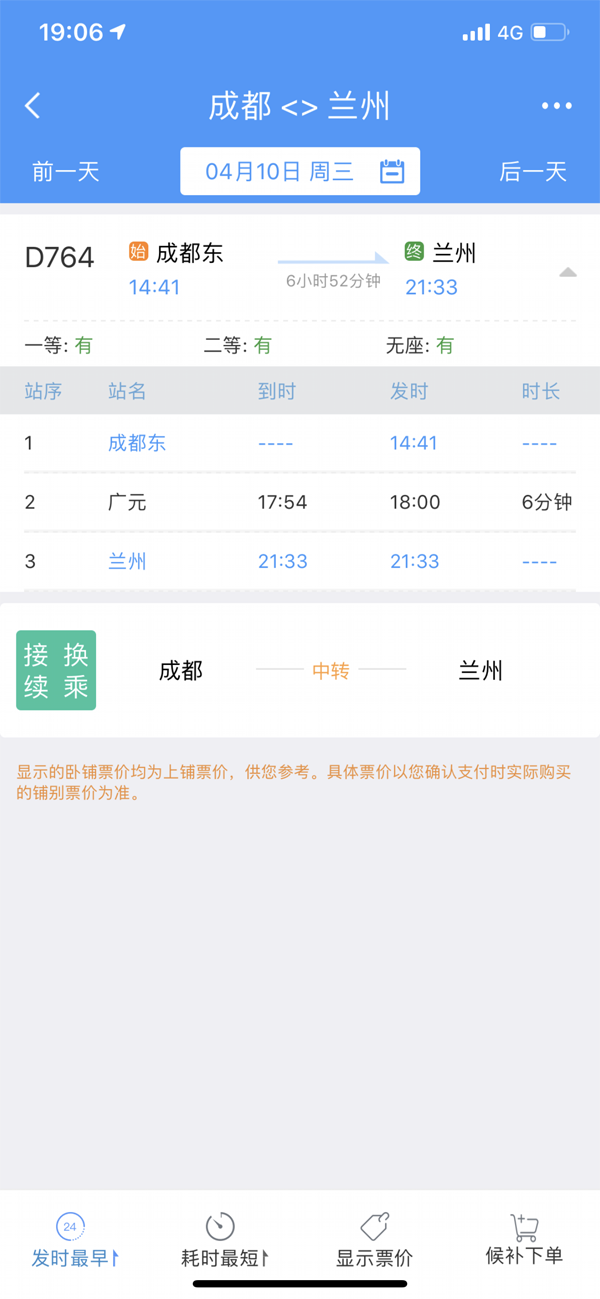Screen dimensions: 600x1299
Task: Sort by earliest departure (发时最早)
Action: click(74, 1241)
